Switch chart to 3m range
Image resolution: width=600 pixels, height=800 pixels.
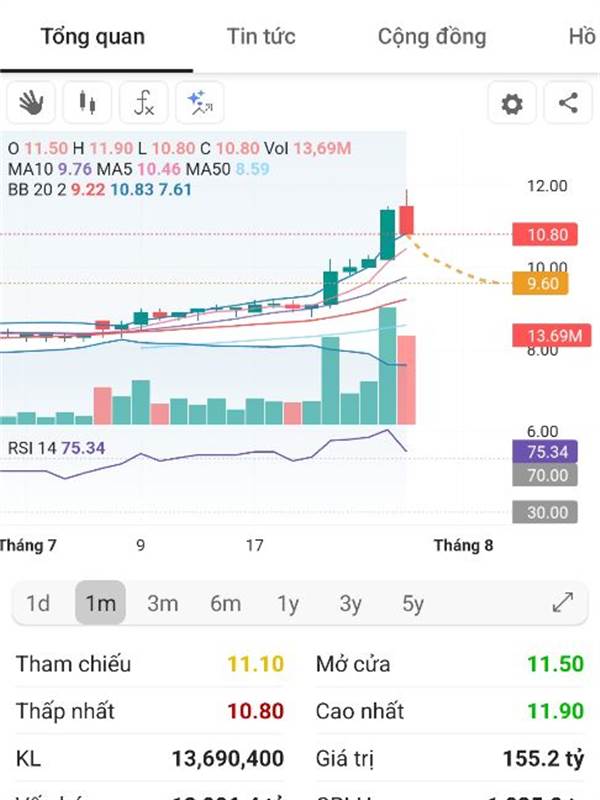point(162,603)
